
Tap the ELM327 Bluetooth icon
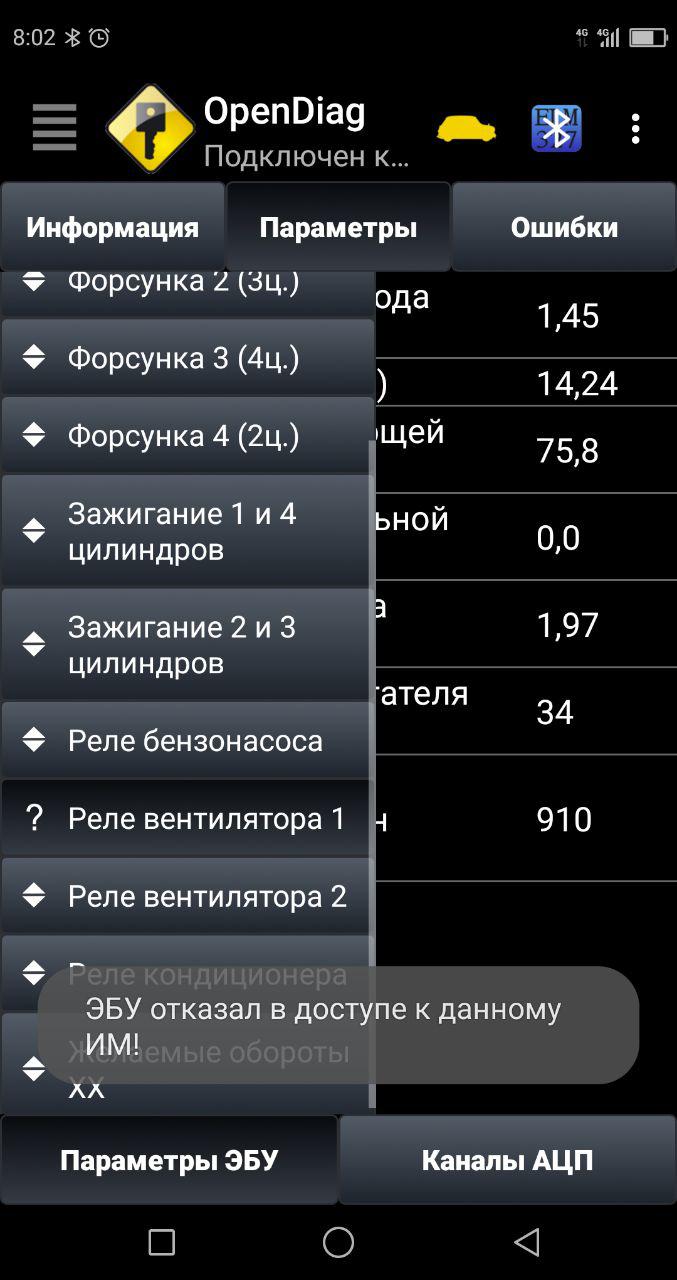pos(556,129)
